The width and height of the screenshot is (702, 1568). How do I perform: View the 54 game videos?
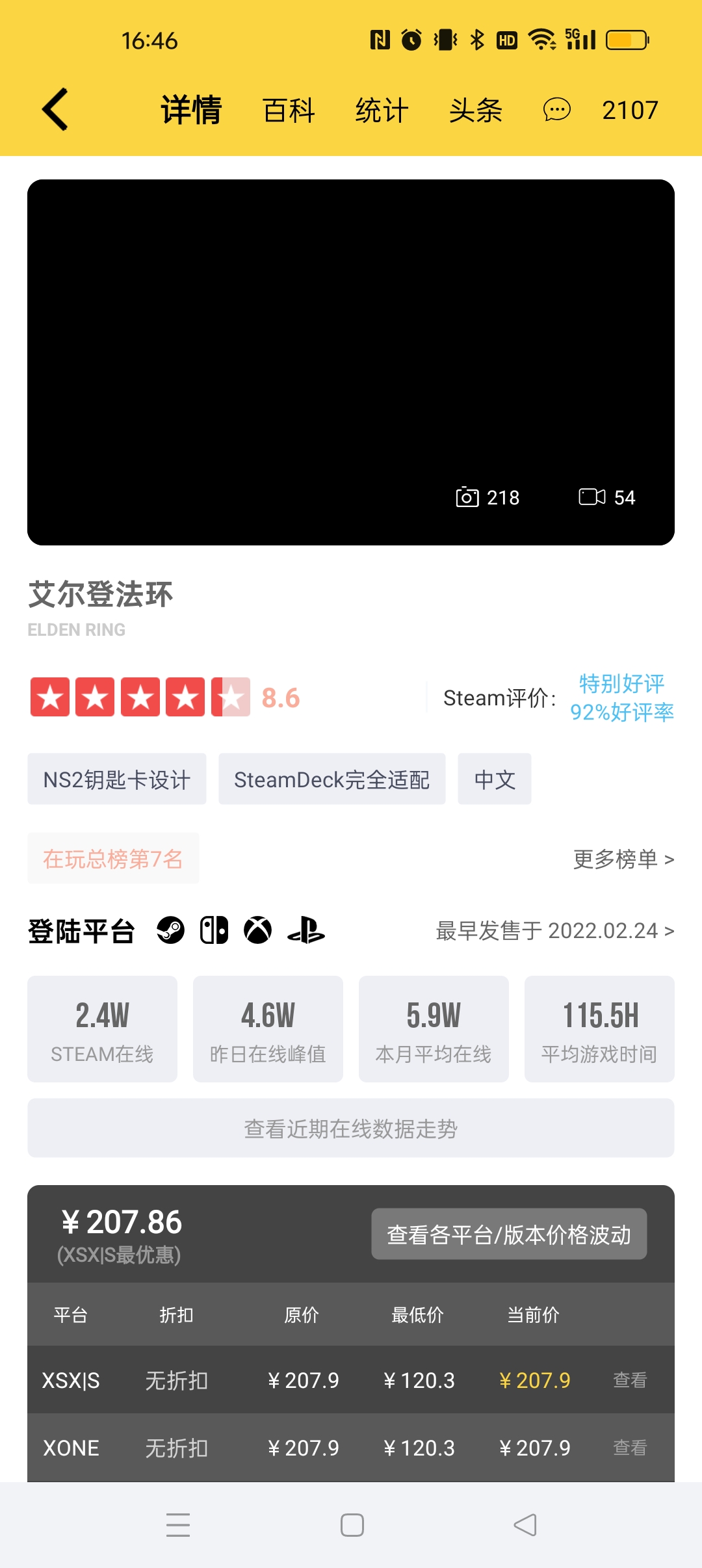click(x=606, y=497)
